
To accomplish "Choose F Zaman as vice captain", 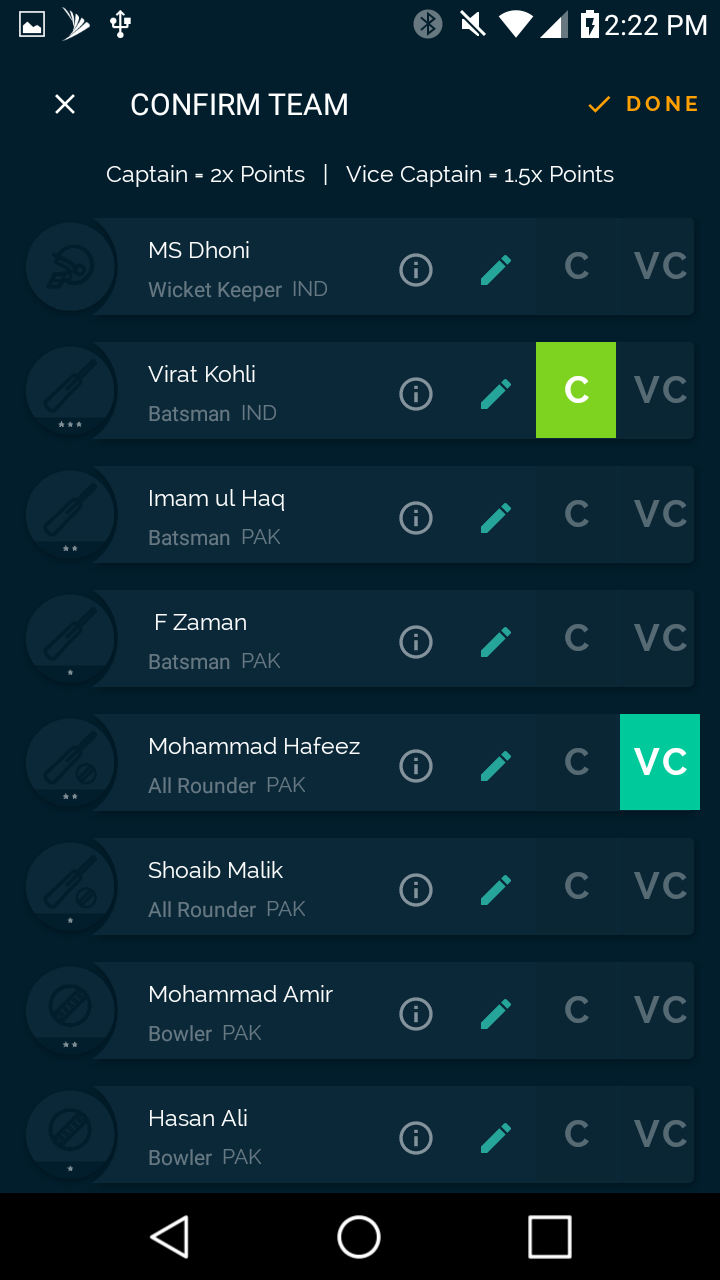I will [660, 639].
